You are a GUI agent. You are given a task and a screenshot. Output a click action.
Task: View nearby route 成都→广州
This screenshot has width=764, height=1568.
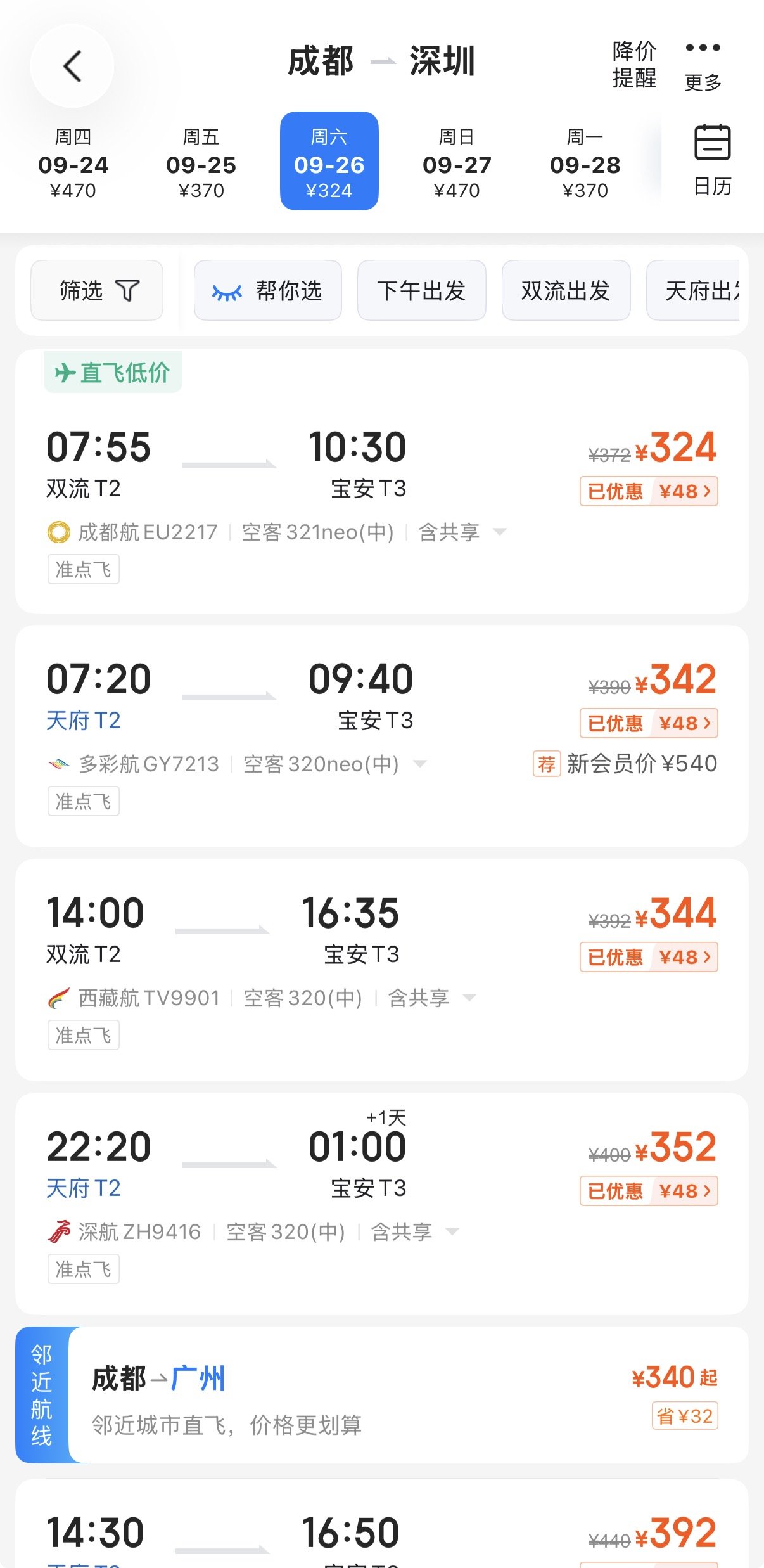click(382, 1394)
